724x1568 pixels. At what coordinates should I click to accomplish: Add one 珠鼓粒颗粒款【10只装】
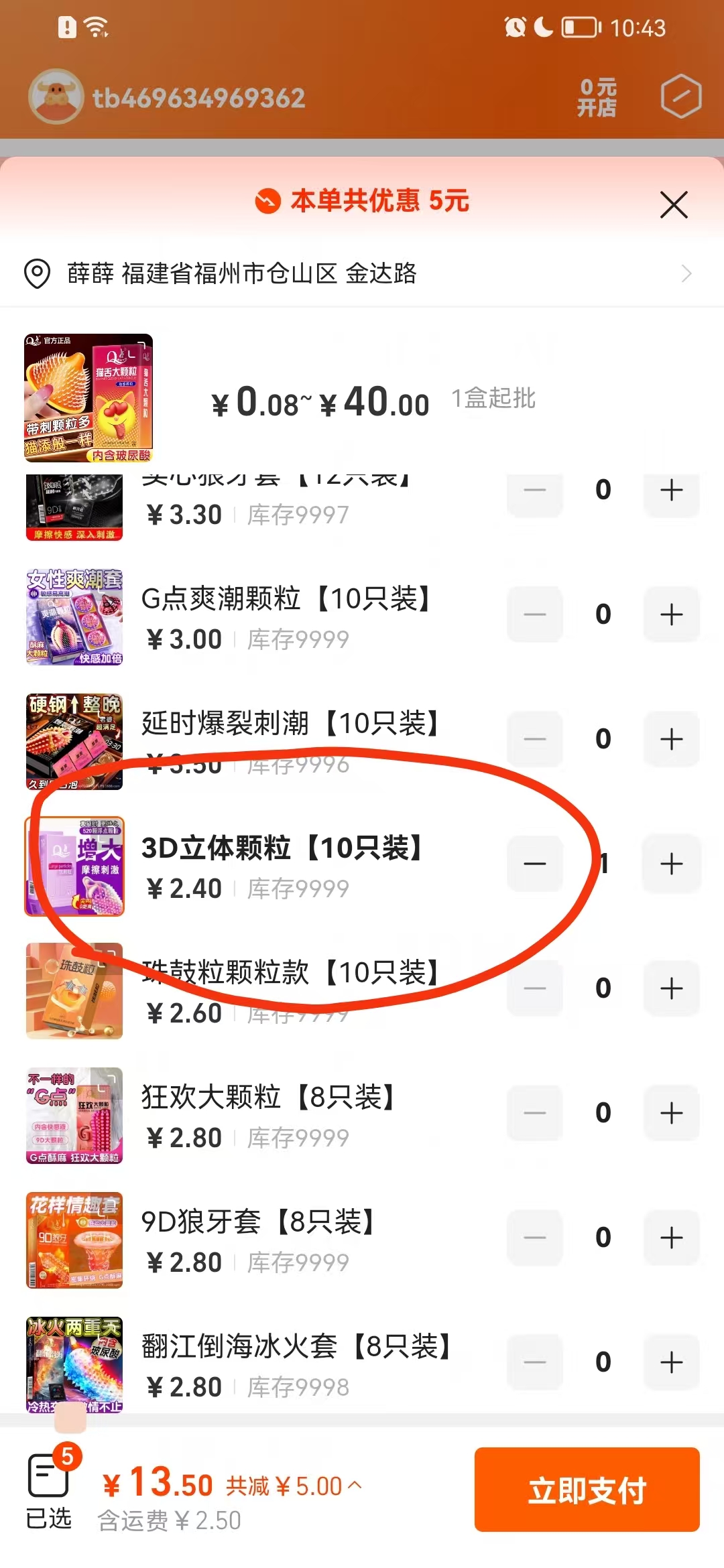click(671, 988)
